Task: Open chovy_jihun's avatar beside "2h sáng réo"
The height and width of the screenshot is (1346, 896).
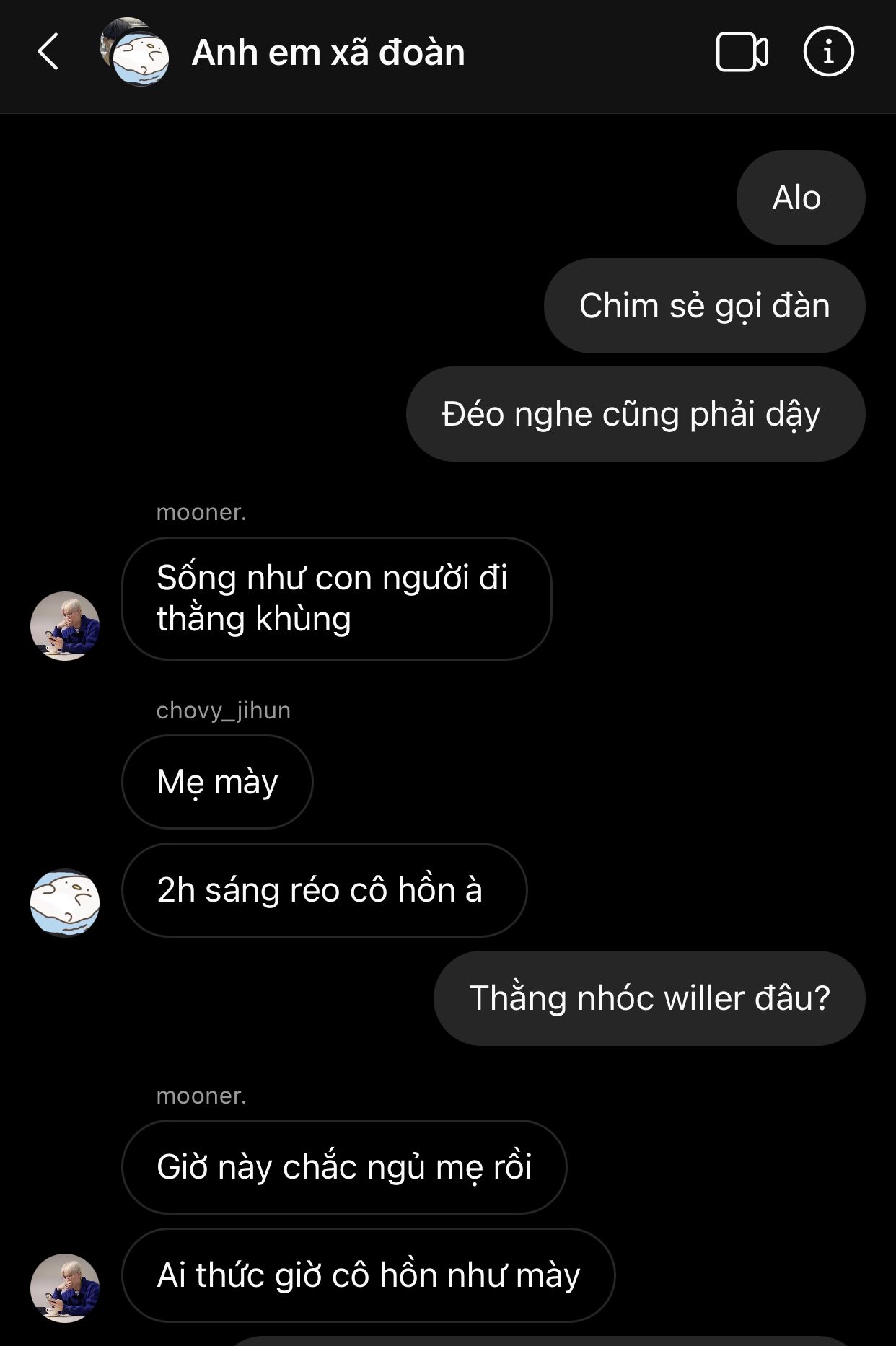Action: 65,902
